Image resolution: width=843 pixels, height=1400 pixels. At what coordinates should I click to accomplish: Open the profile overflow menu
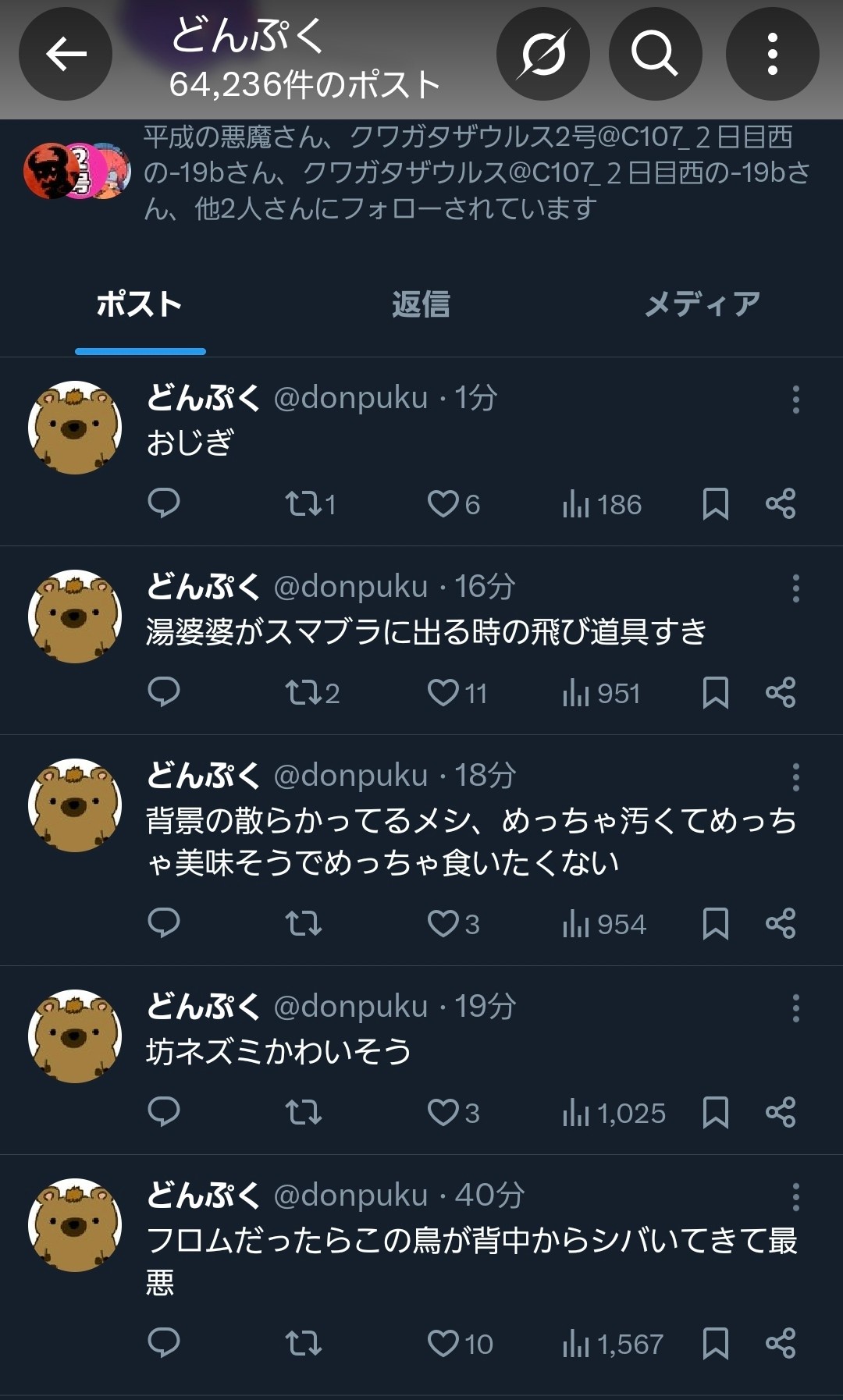(772, 54)
